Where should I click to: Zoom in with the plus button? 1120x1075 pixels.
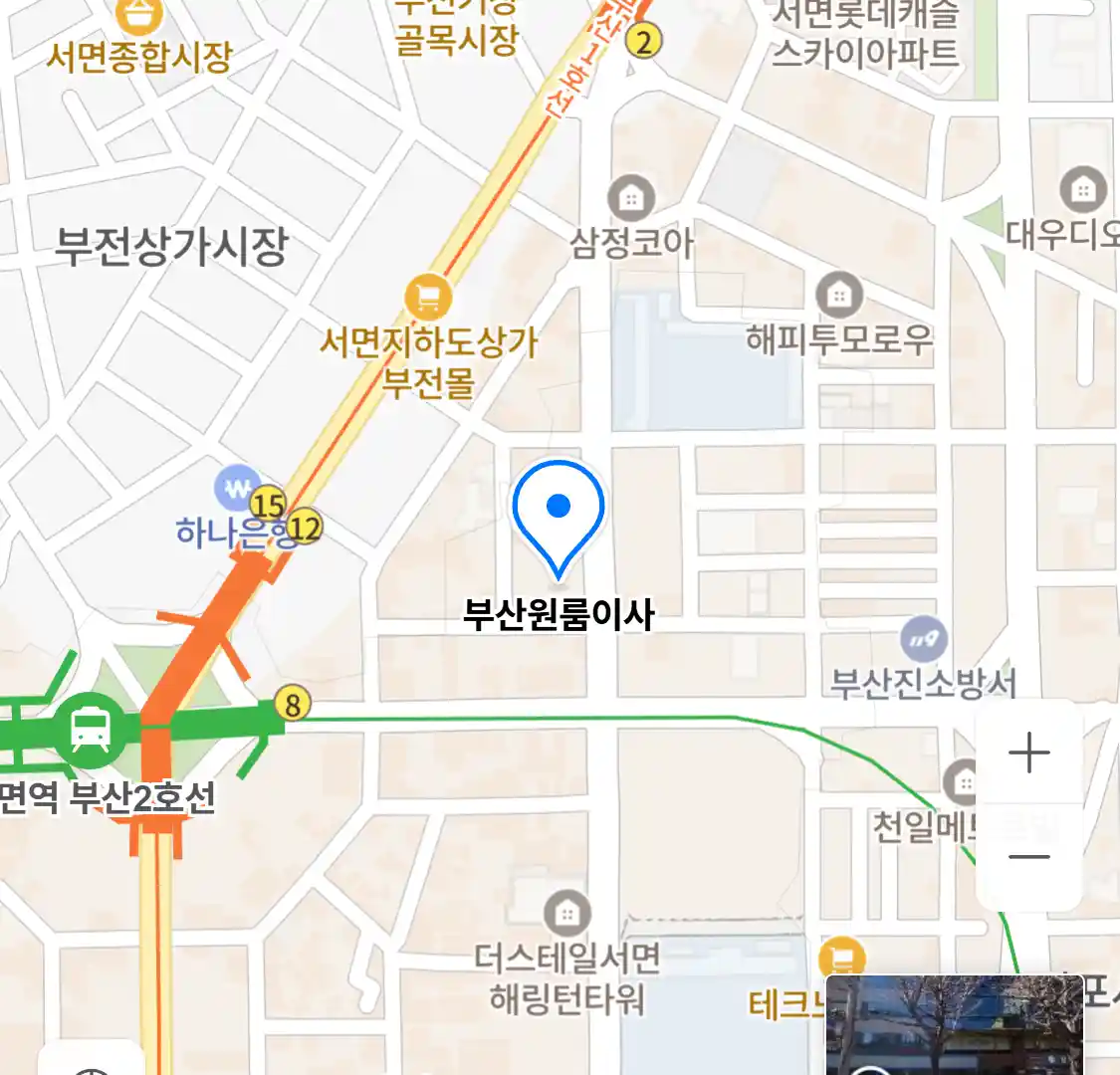[1028, 753]
